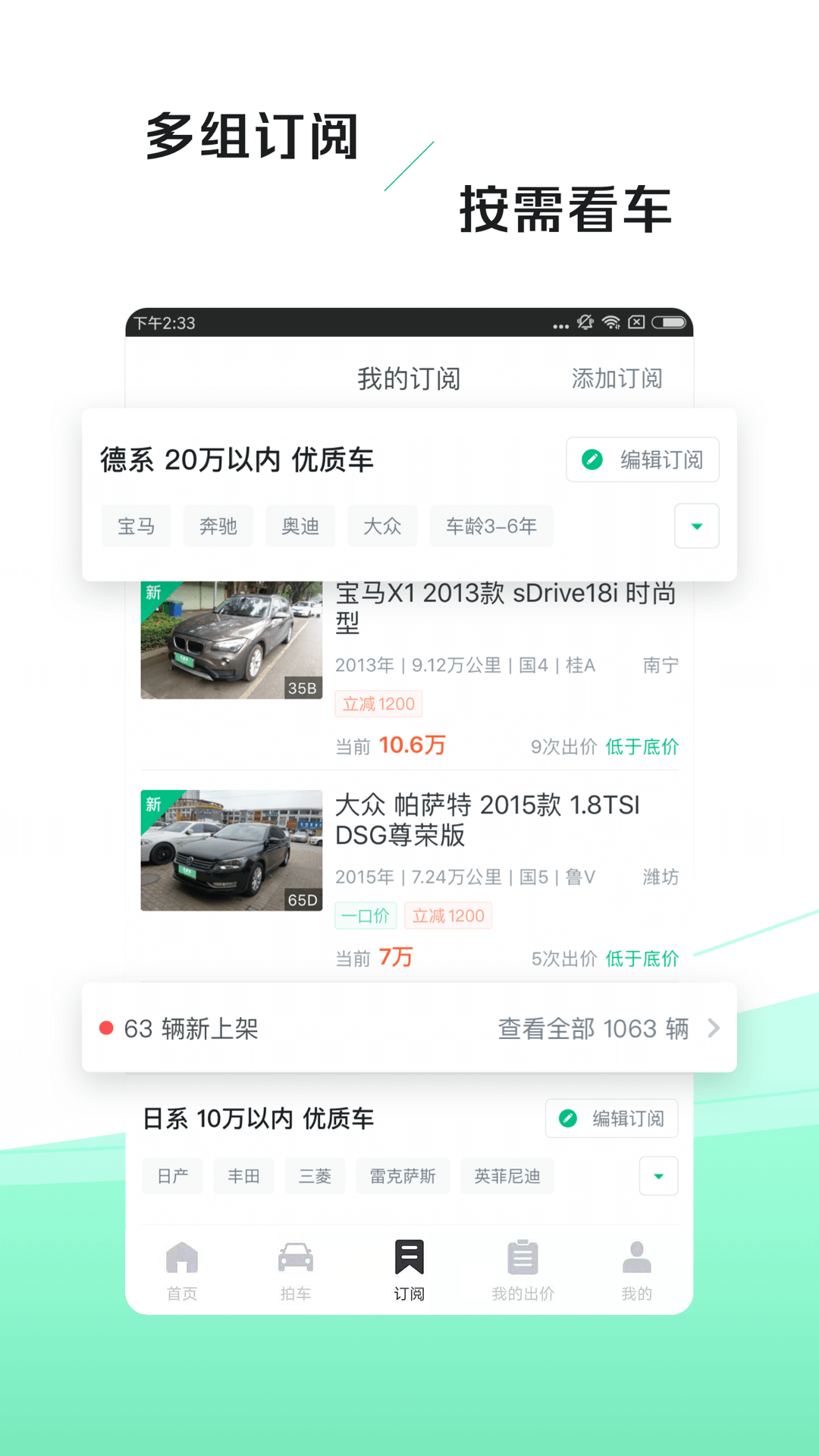Expand the 德系 subscription filter dropdown
The height and width of the screenshot is (1456, 819).
point(695,526)
